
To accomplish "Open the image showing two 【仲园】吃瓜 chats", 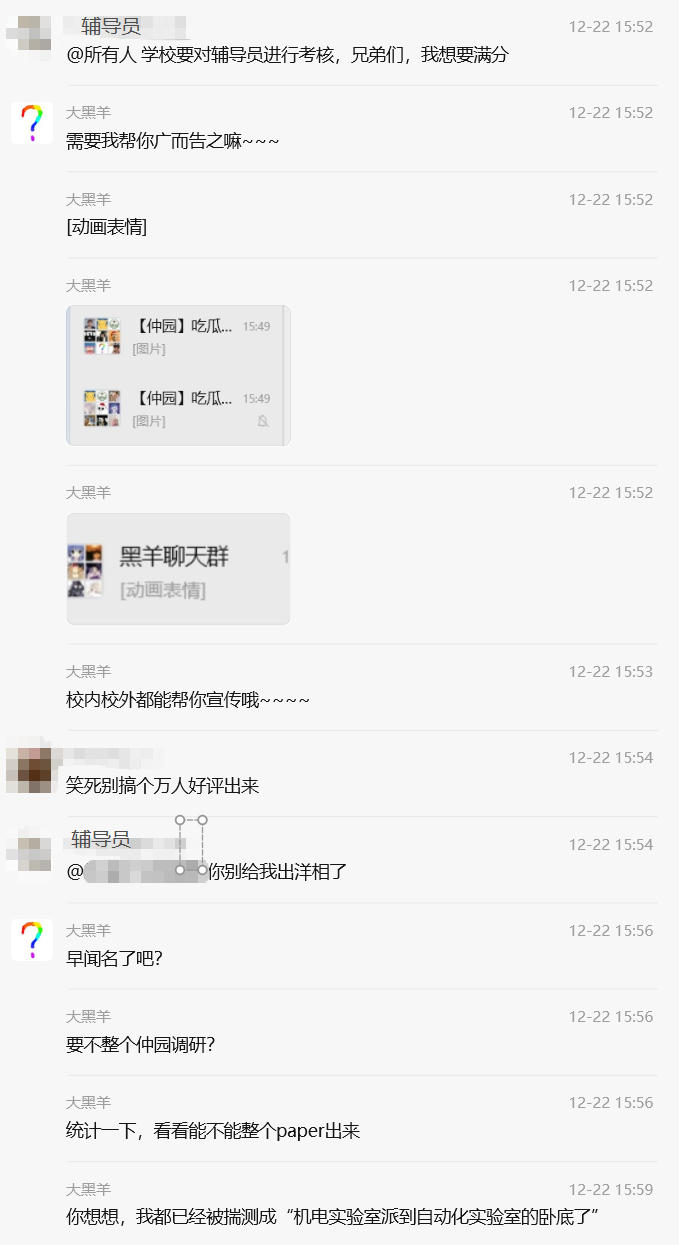I will click(x=178, y=375).
